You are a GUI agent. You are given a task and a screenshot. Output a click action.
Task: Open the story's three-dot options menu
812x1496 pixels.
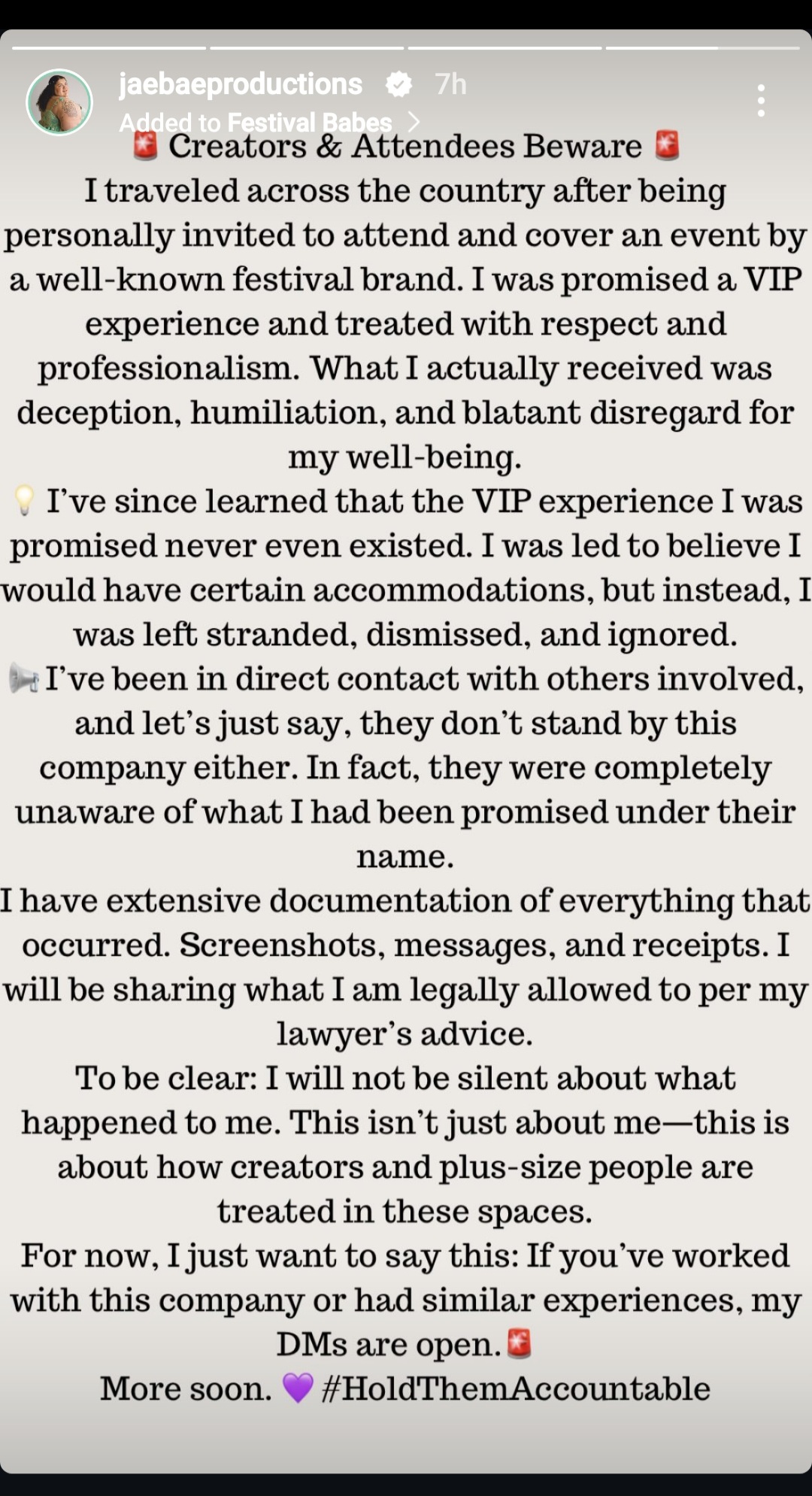[x=761, y=101]
